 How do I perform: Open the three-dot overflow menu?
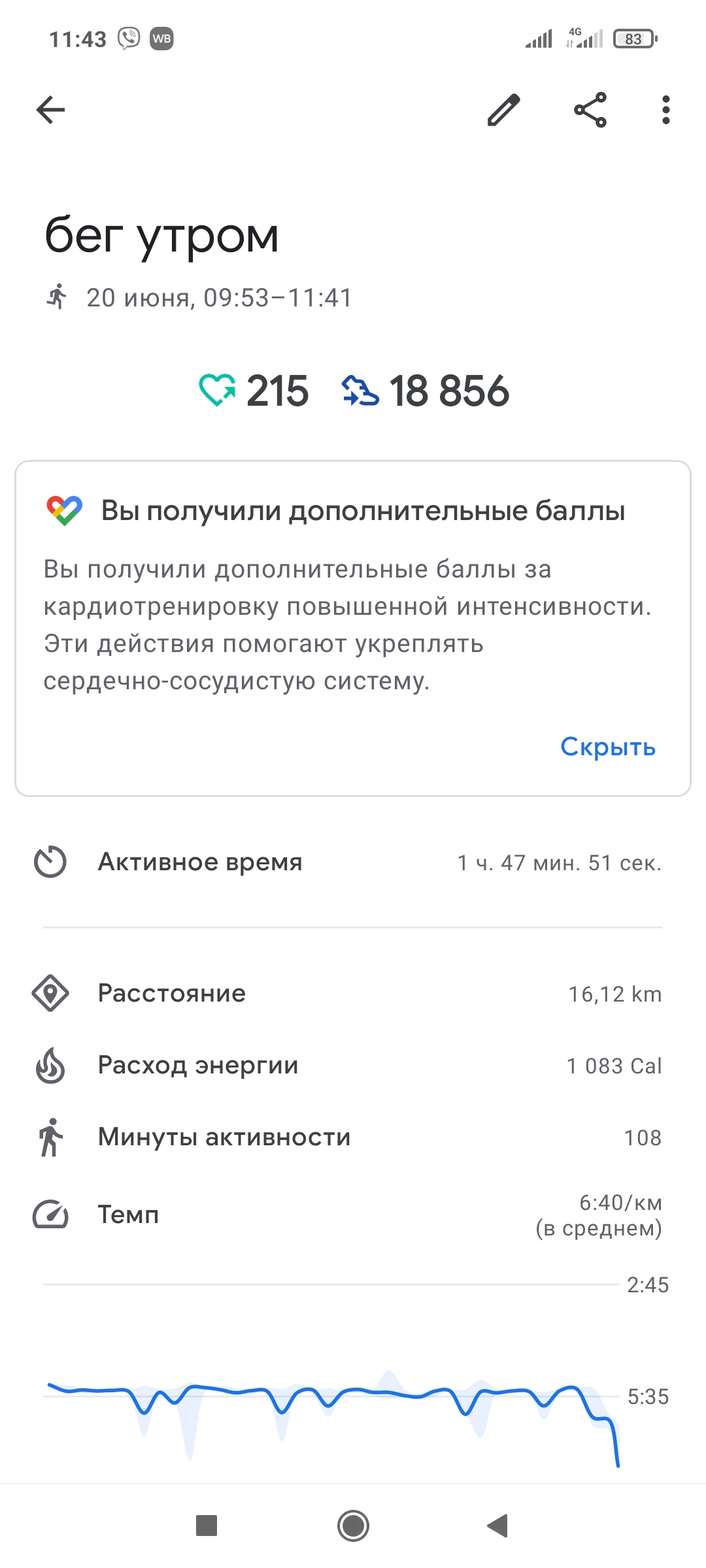(x=665, y=110)
